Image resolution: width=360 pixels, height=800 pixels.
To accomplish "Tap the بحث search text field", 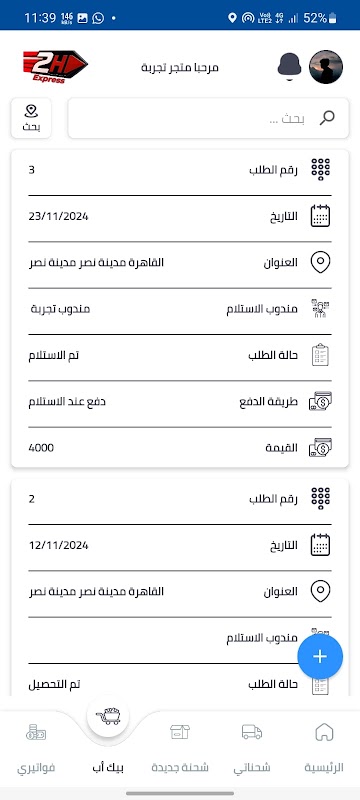I will point(209,118).
